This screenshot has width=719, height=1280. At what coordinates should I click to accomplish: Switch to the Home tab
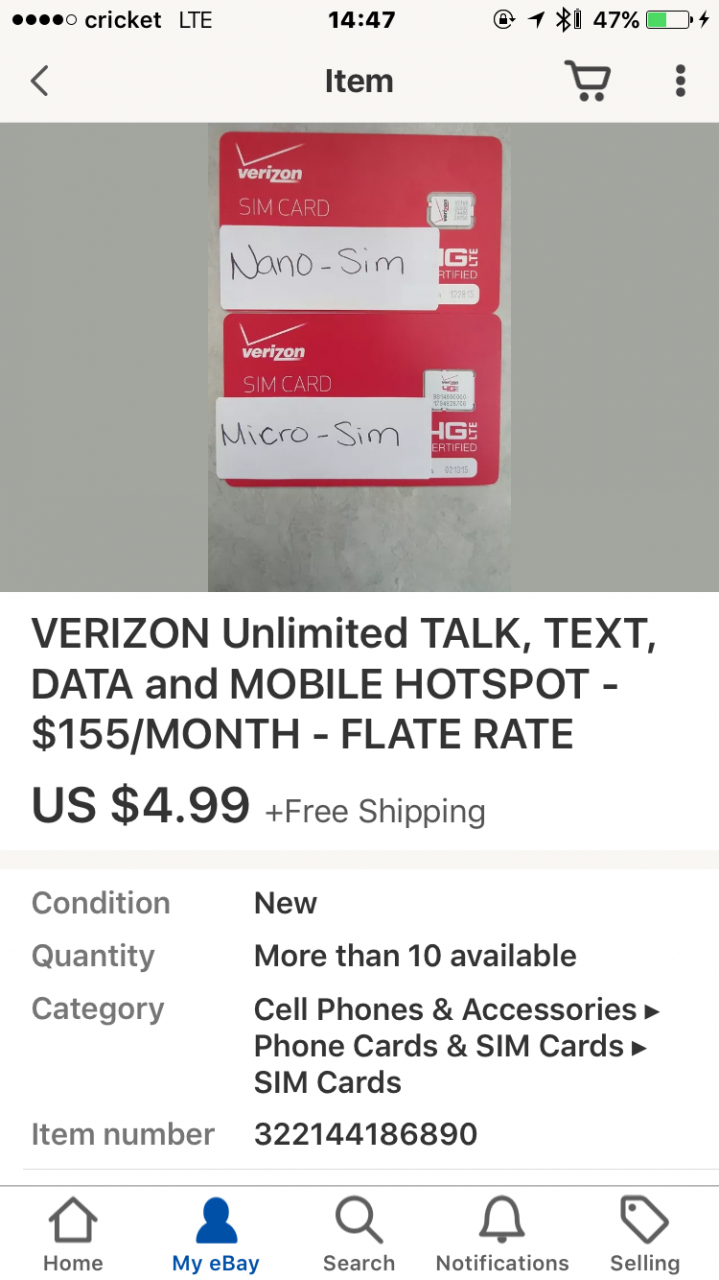click(x=73, y=1236)
